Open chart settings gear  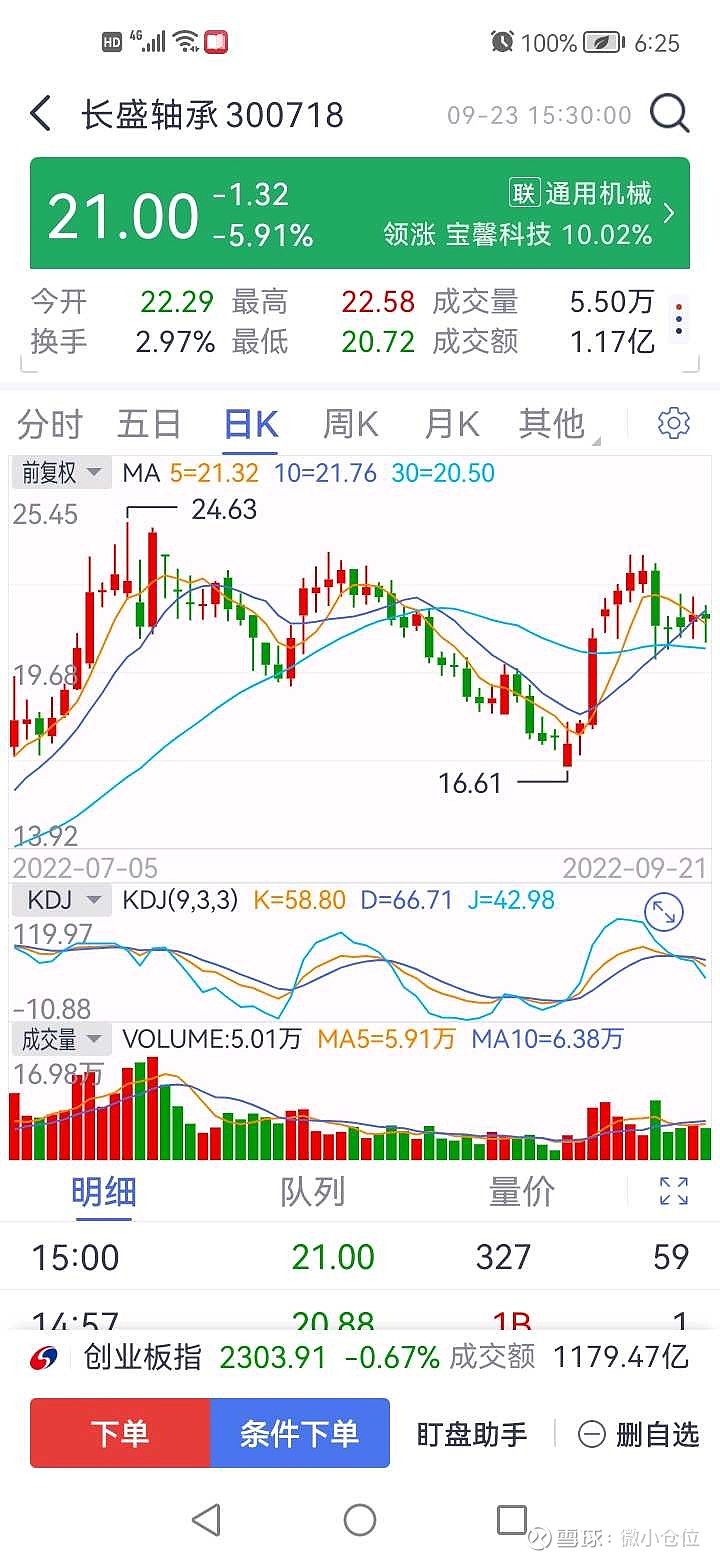coord(674,423)
